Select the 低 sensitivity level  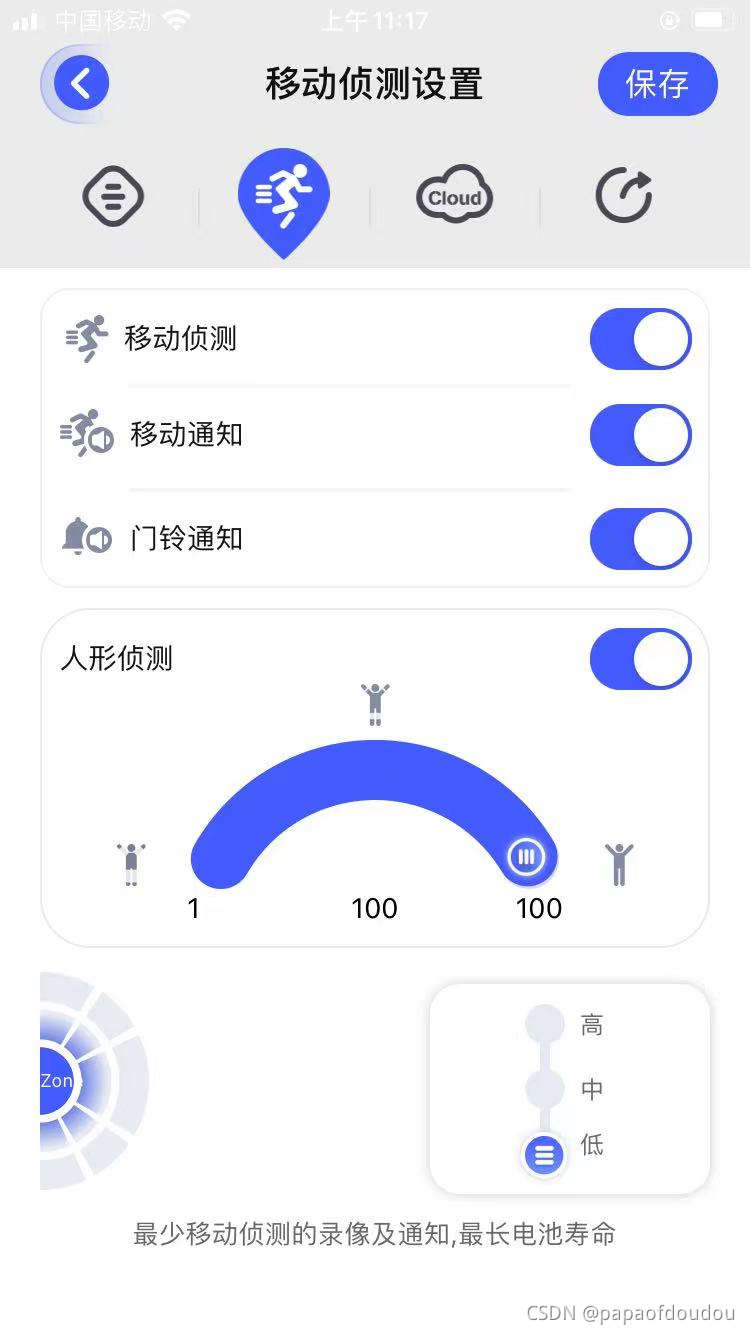pos(545,1156)
